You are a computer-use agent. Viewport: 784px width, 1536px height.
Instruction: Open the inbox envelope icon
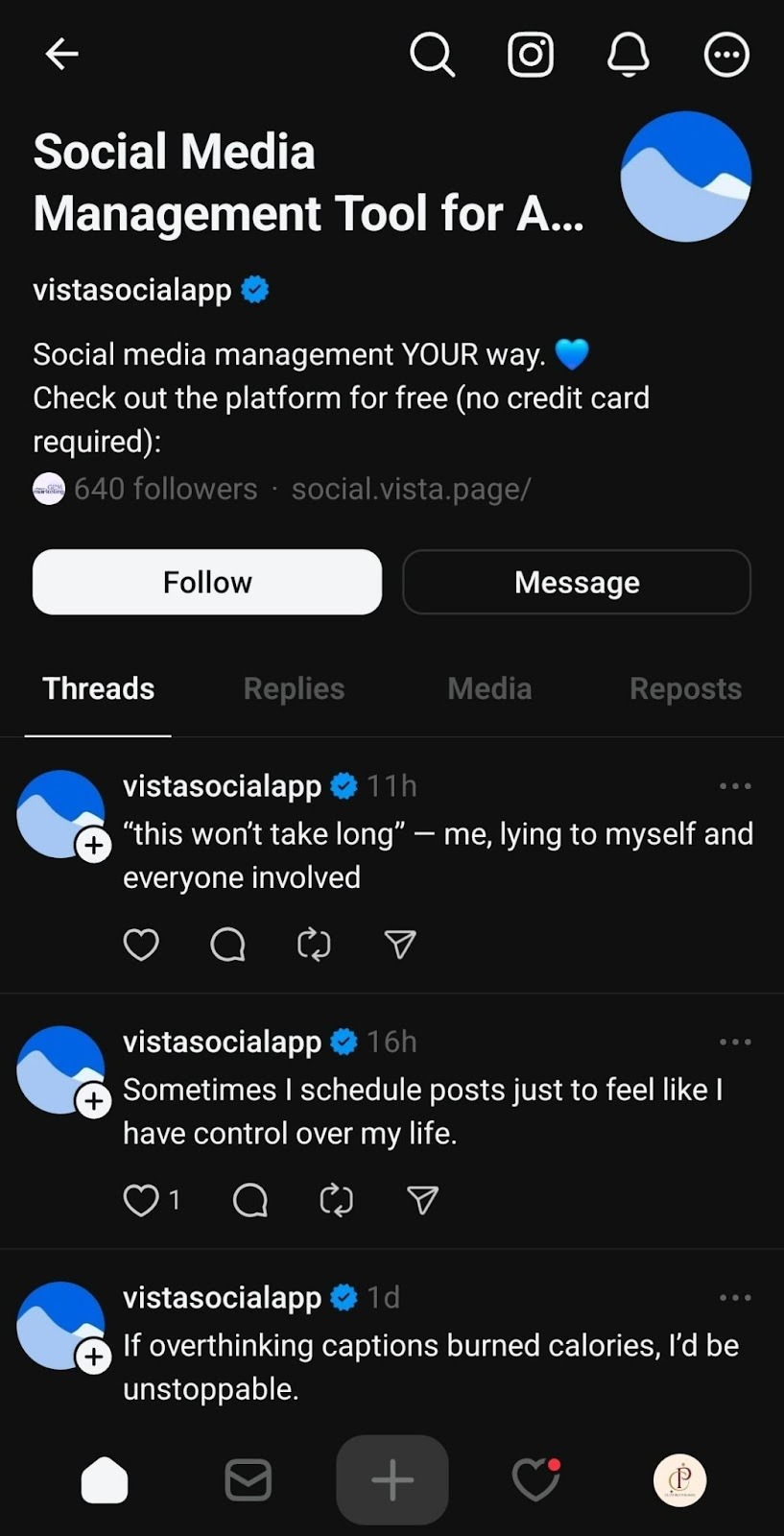248,1479
